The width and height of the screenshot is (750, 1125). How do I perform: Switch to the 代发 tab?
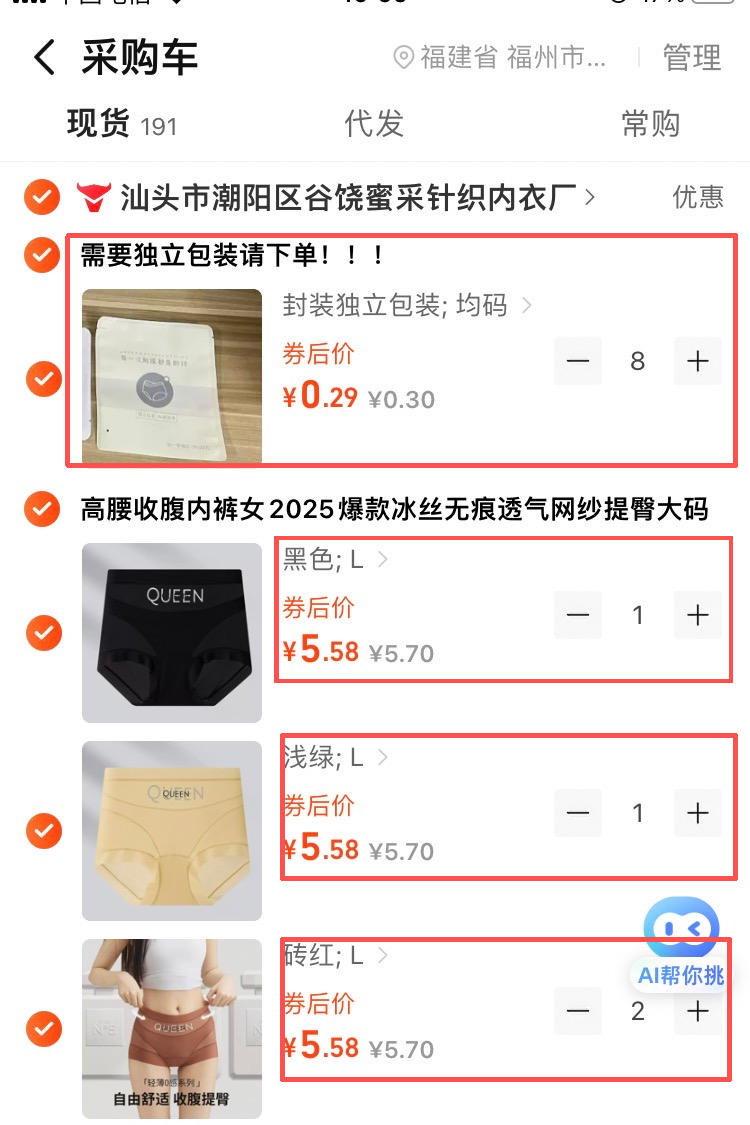point(374,124)
